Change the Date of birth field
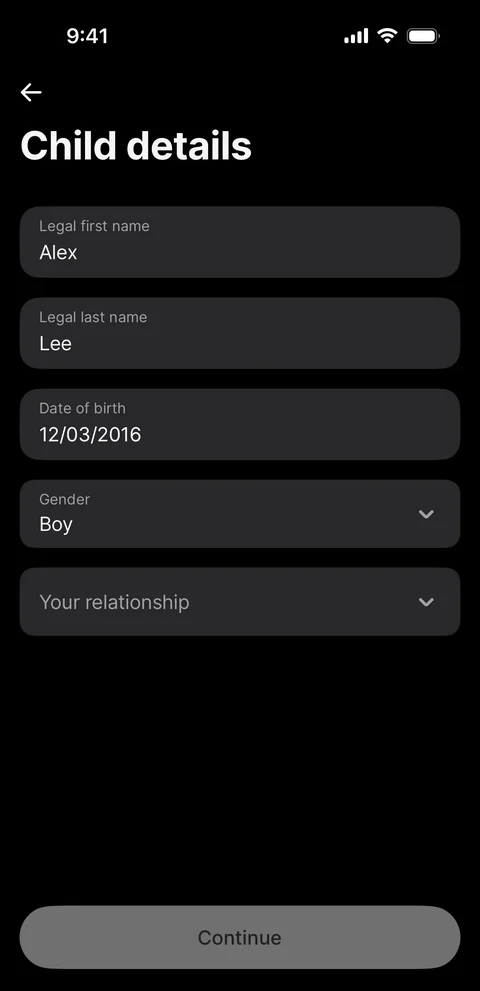 coord(240,424)
